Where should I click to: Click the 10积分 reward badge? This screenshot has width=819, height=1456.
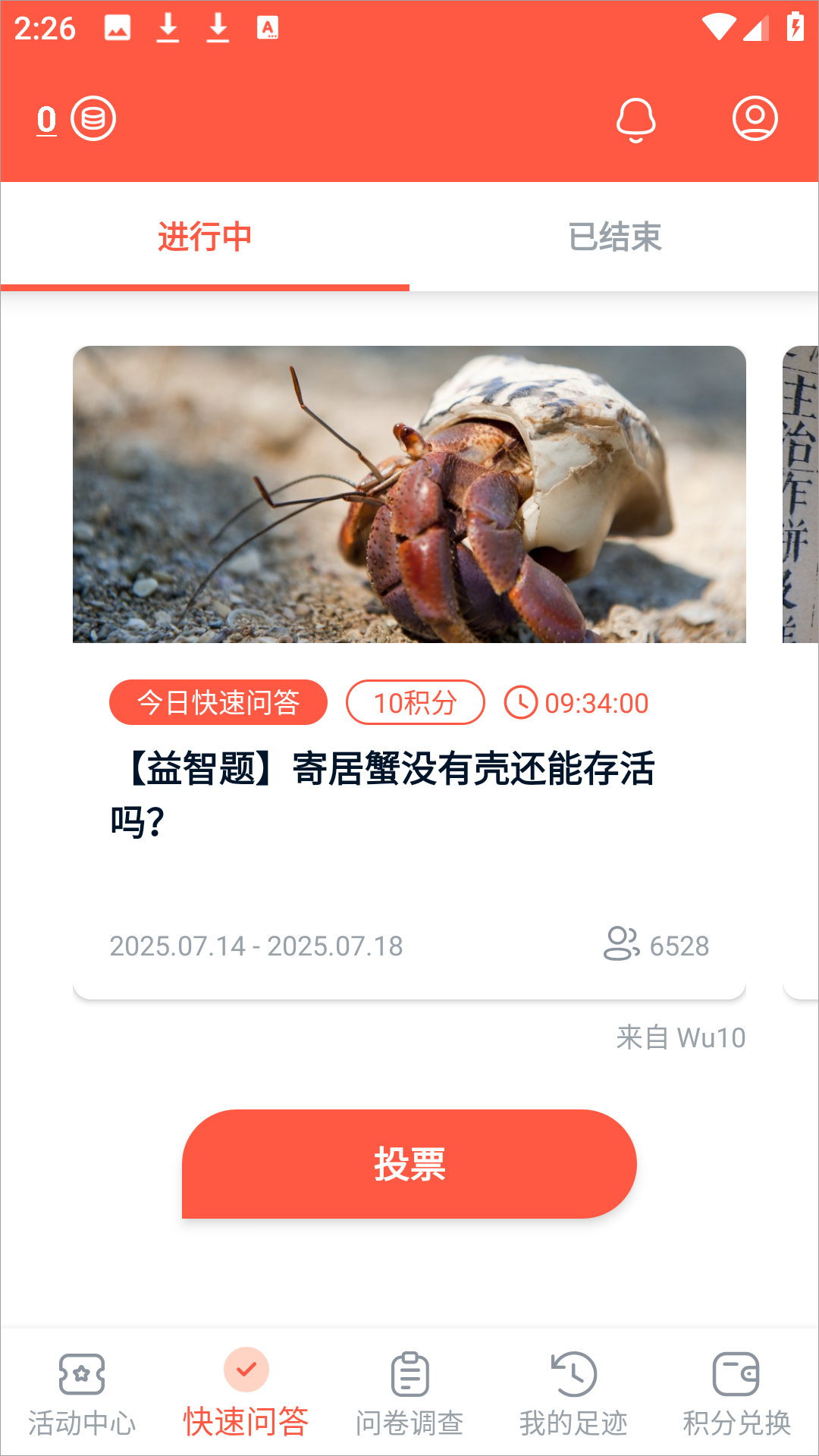[416, 702]
